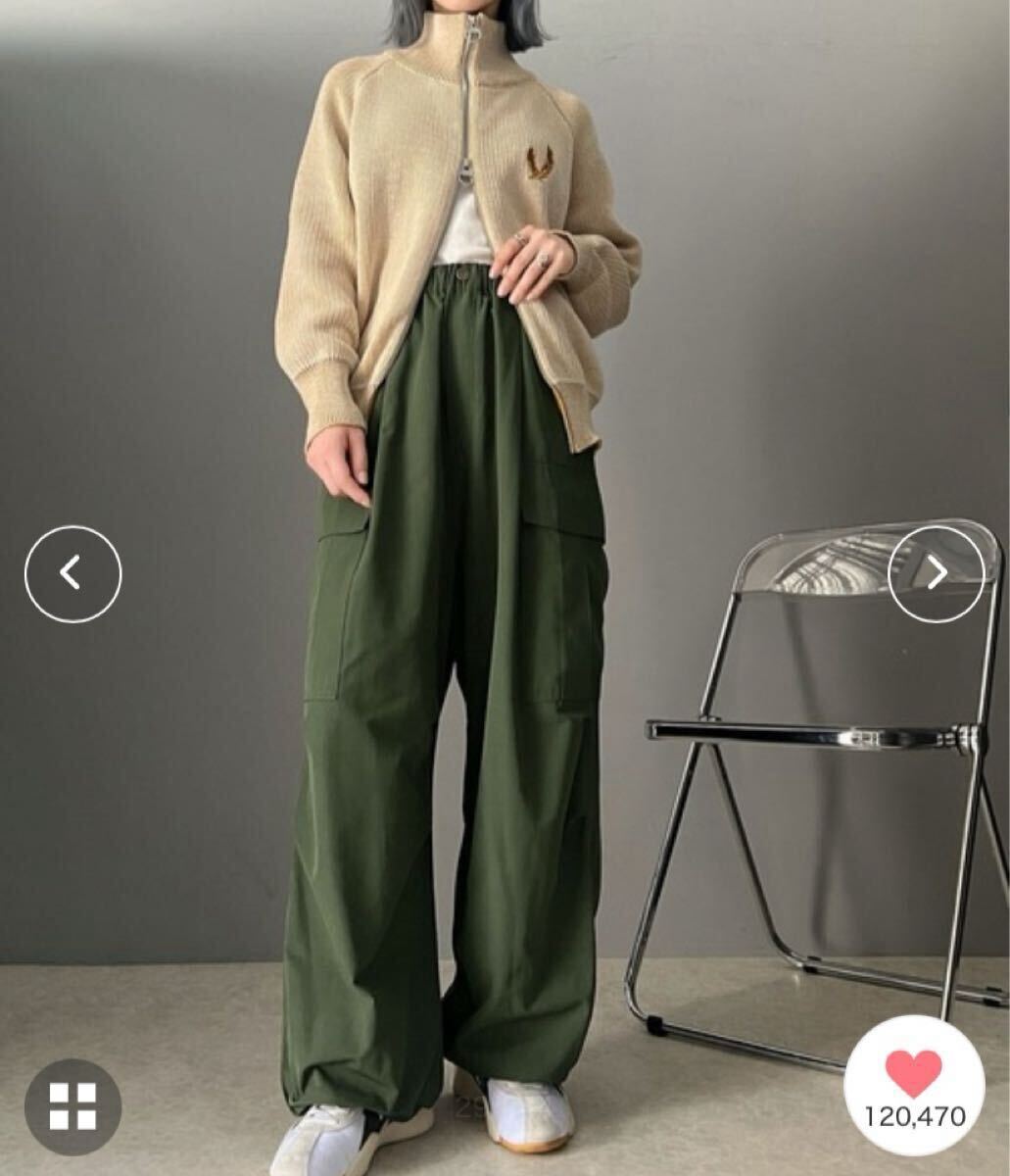Like this item with the heart button
Viewport: 1010px width, 1176px height.
pos(913,1074)
